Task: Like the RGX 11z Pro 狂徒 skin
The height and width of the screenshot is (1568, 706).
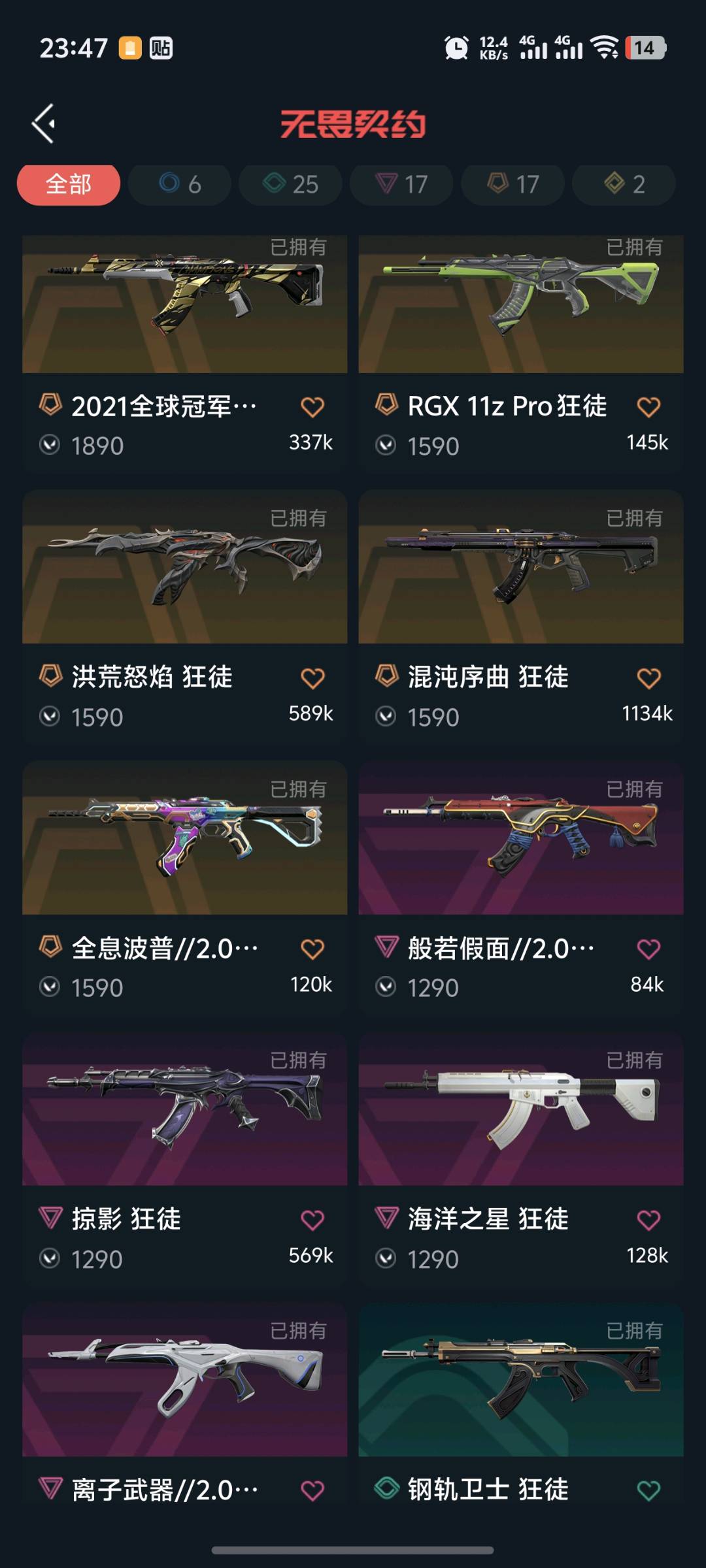Action: tap(648, 407)
